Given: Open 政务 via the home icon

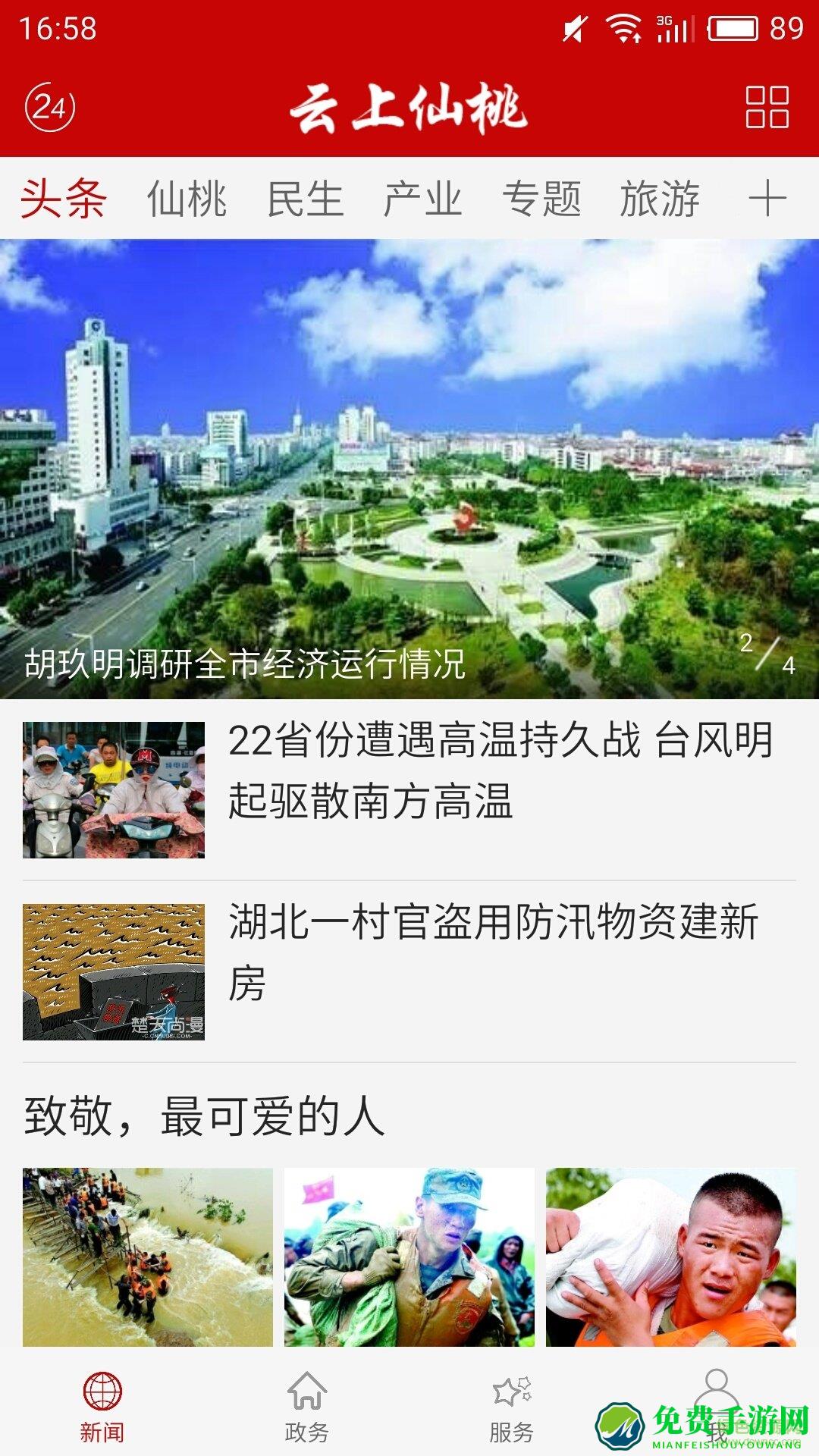Looking at the screenshot, I should pos(307,1399).
